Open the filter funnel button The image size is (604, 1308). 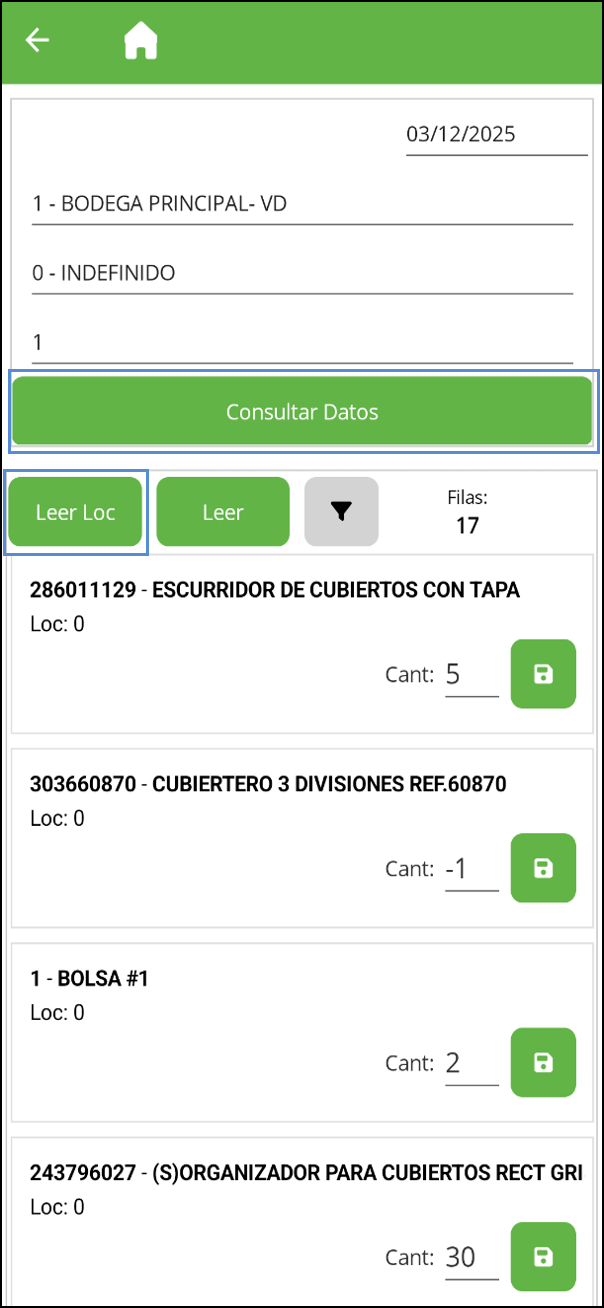(341, 512)
